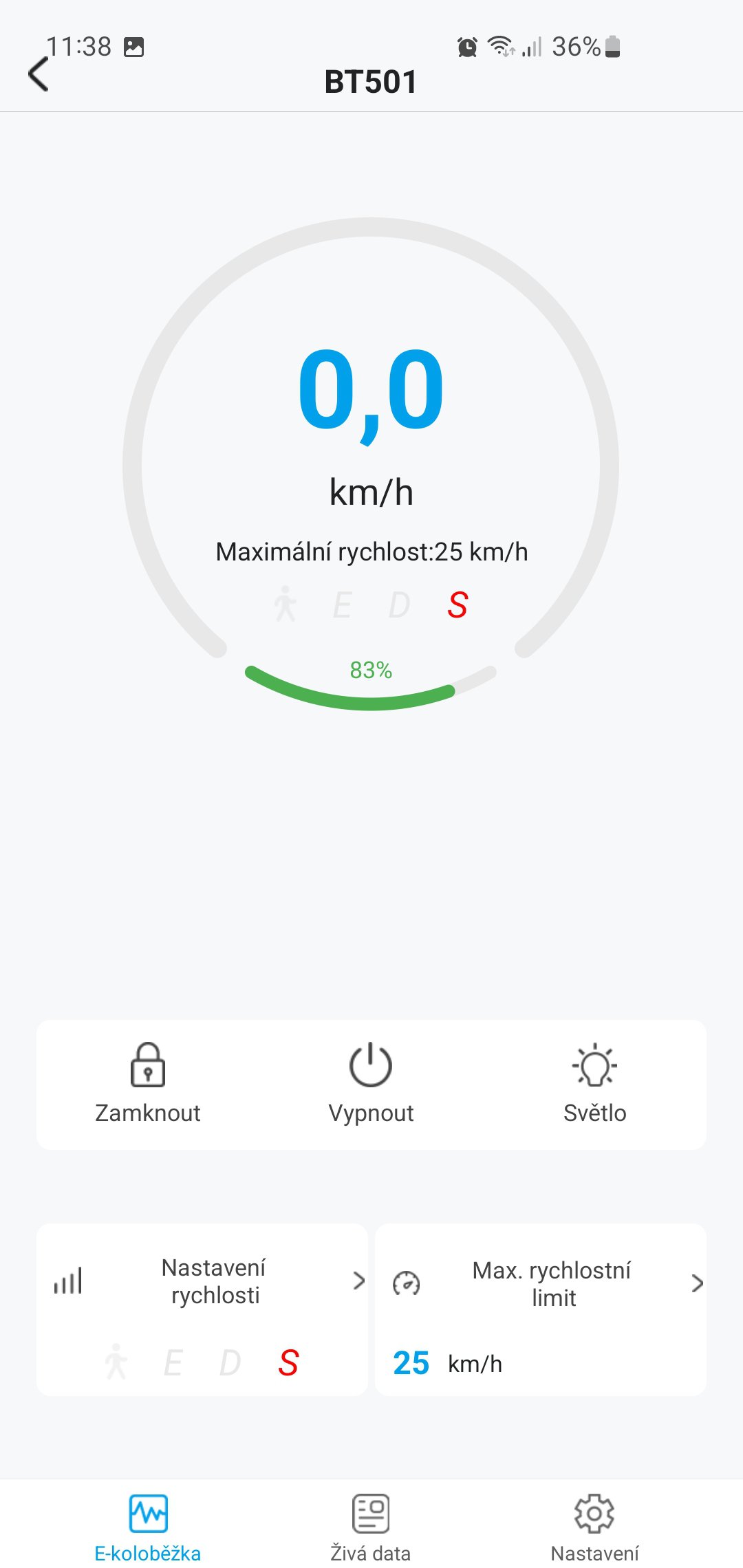Screen dimensions: 743x1568
Task: Lock the scooter with Zamknout
Action: pos(148,1084)
